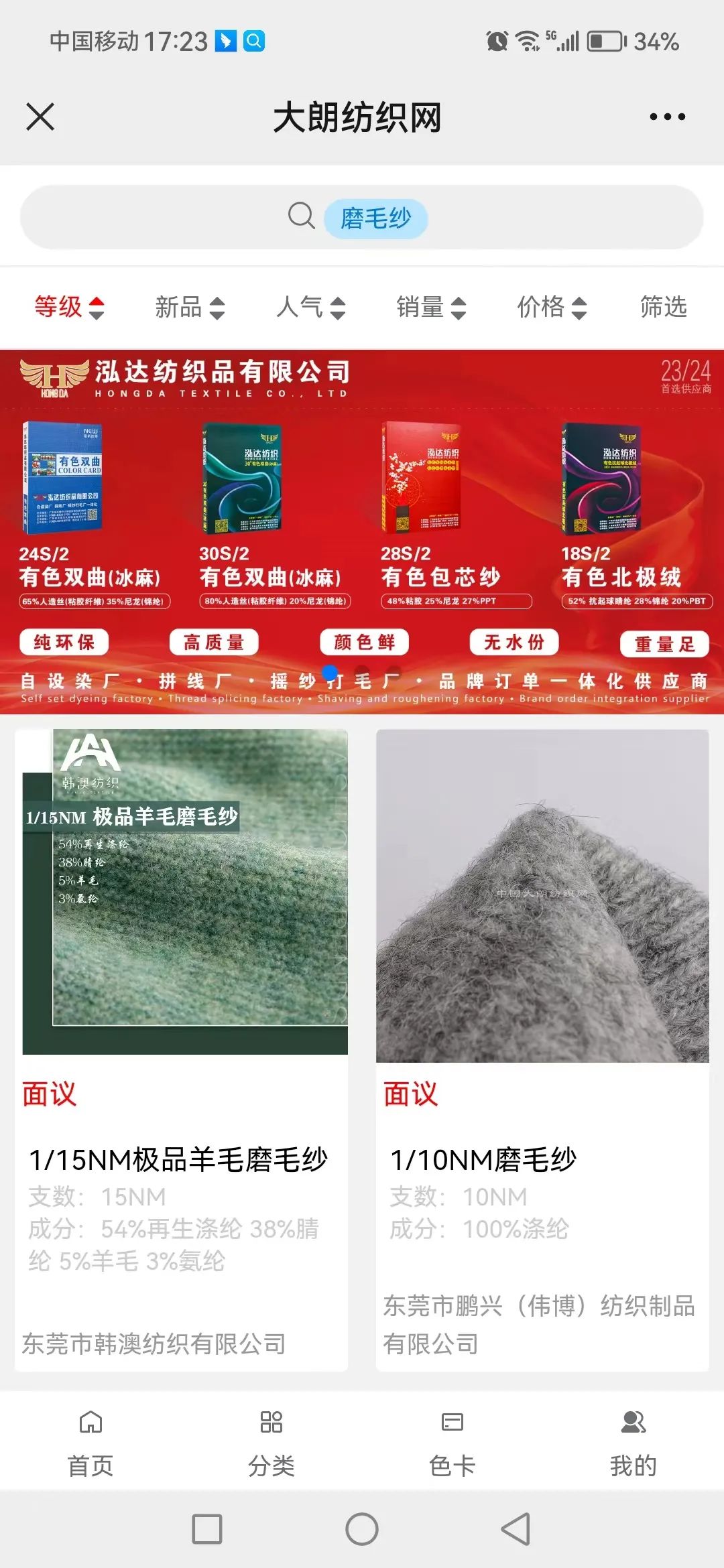Open the three-dot overflow menu
Screen dimensions: 724x1568
point(667,117)
